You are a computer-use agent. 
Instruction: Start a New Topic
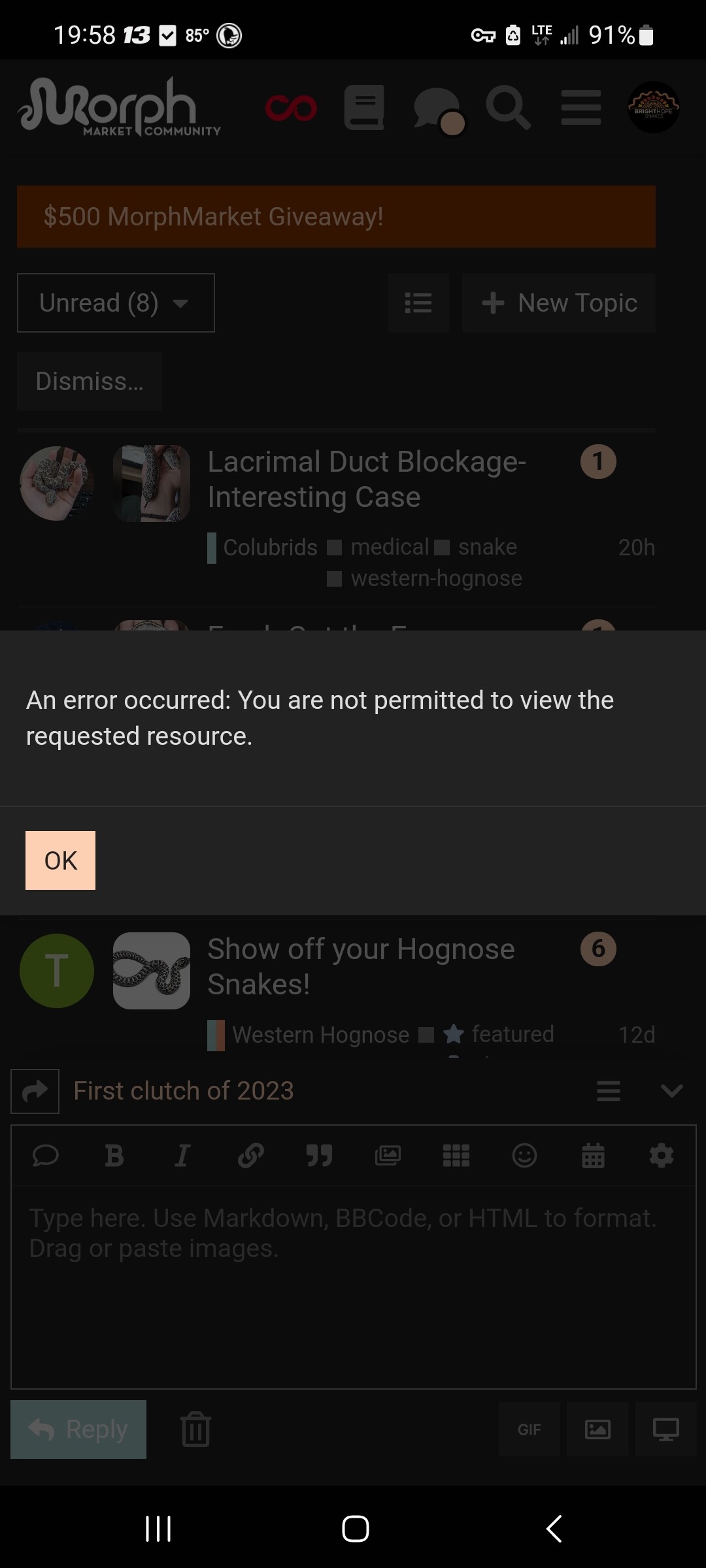pyautogui.click(x=559, y=302)
